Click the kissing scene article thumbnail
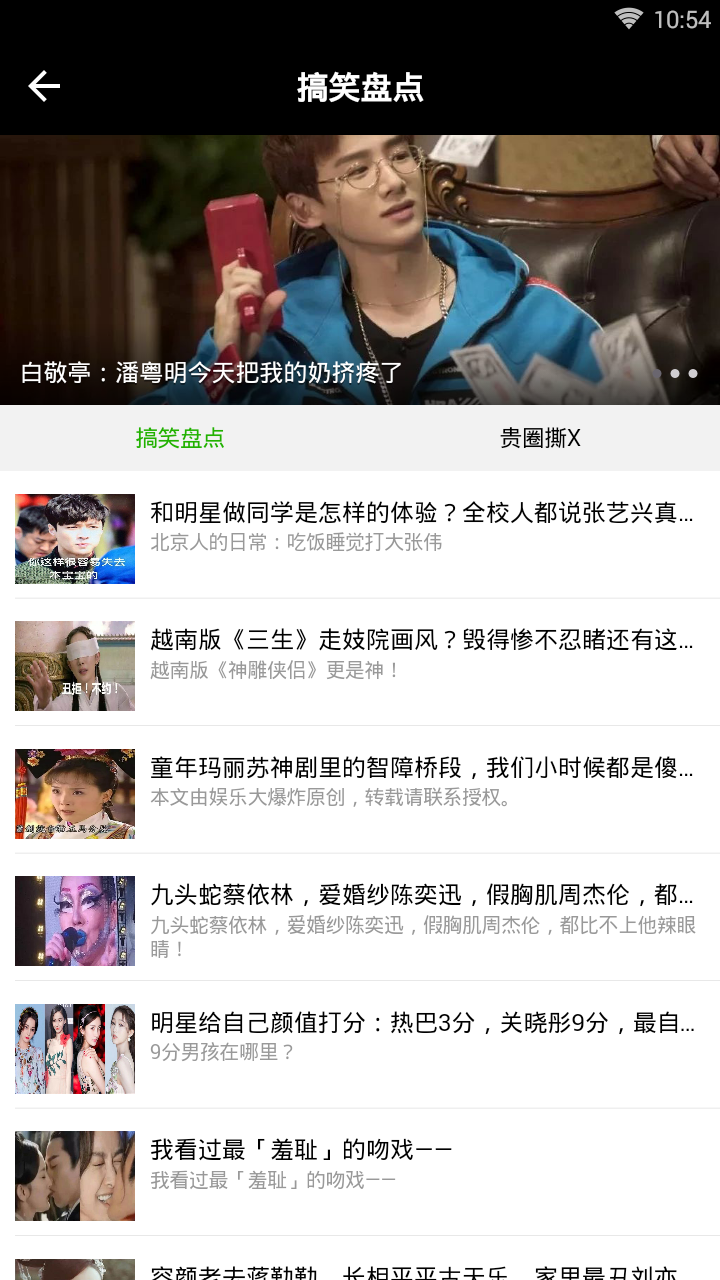 point(74,1175)
